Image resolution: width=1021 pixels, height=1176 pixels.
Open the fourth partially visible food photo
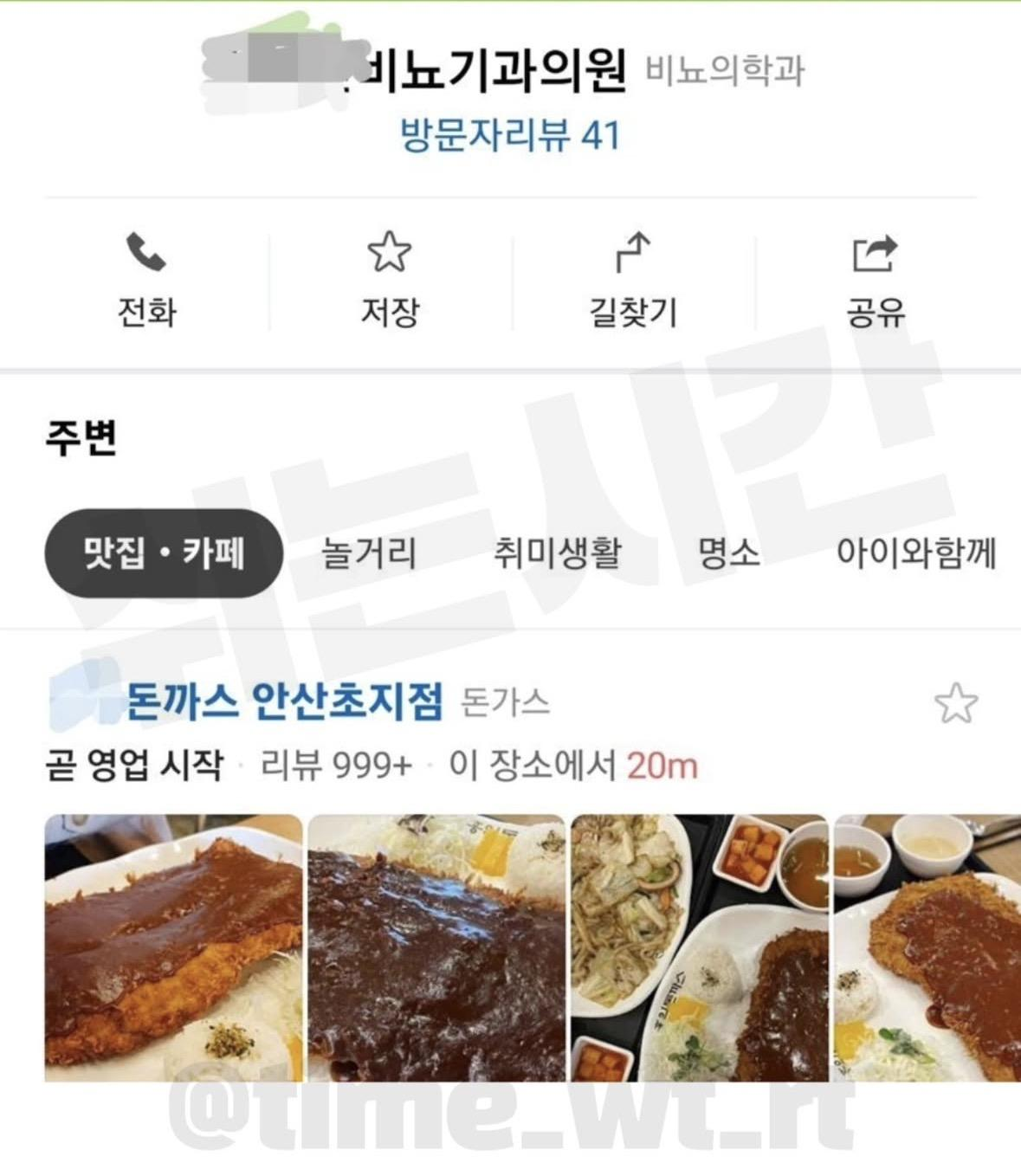point(927,947)
